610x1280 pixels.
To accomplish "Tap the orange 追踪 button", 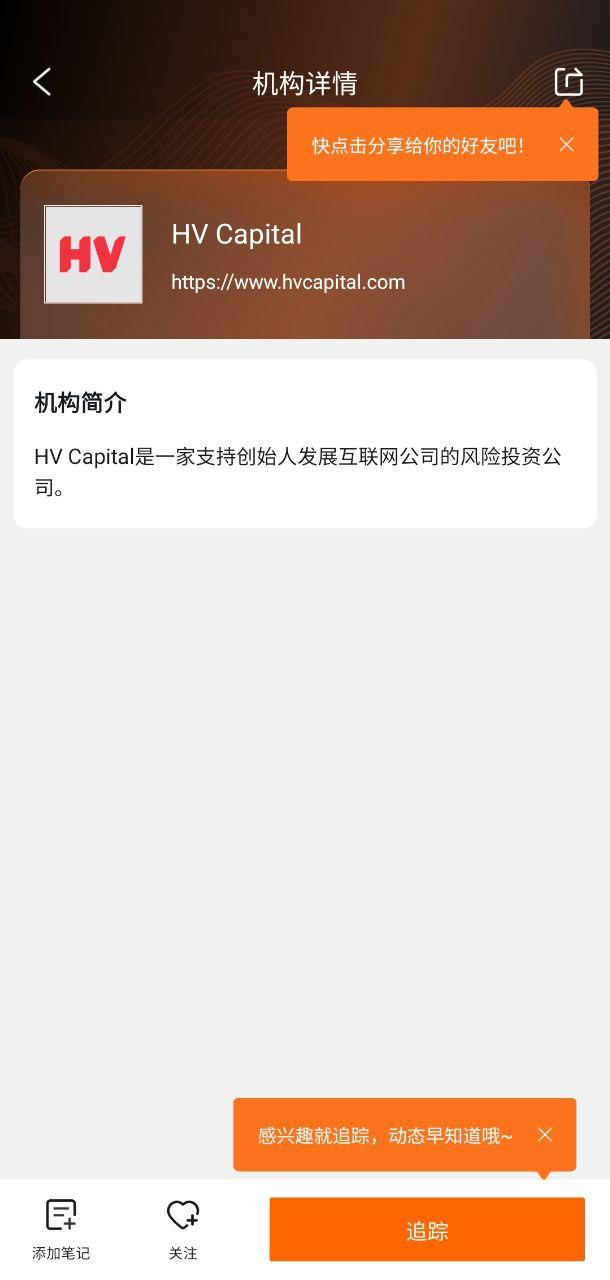I will (x=427, y=1230).
